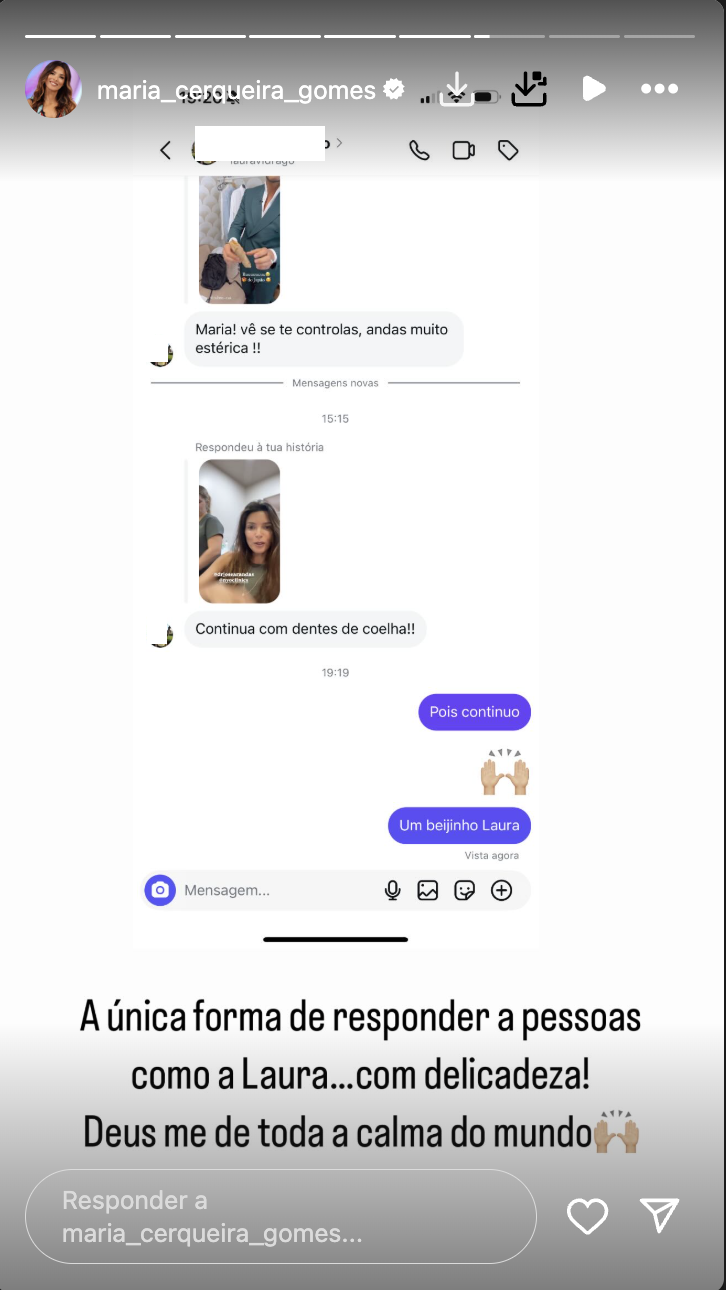This screenshot has height=1290, width=726.
Task: Tap the maria_cerqueira_gomes username
Action: pyautogui.click(x=236, y=90)
